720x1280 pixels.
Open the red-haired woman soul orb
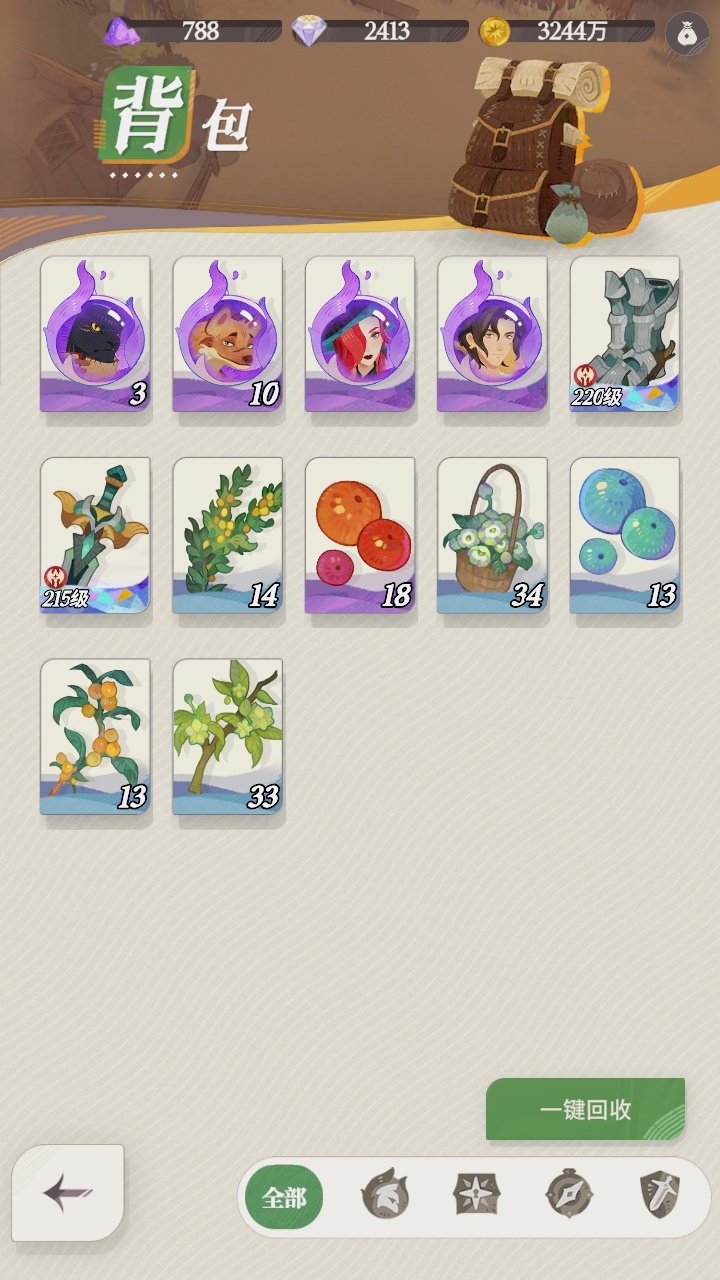click(x=359, y=334)
